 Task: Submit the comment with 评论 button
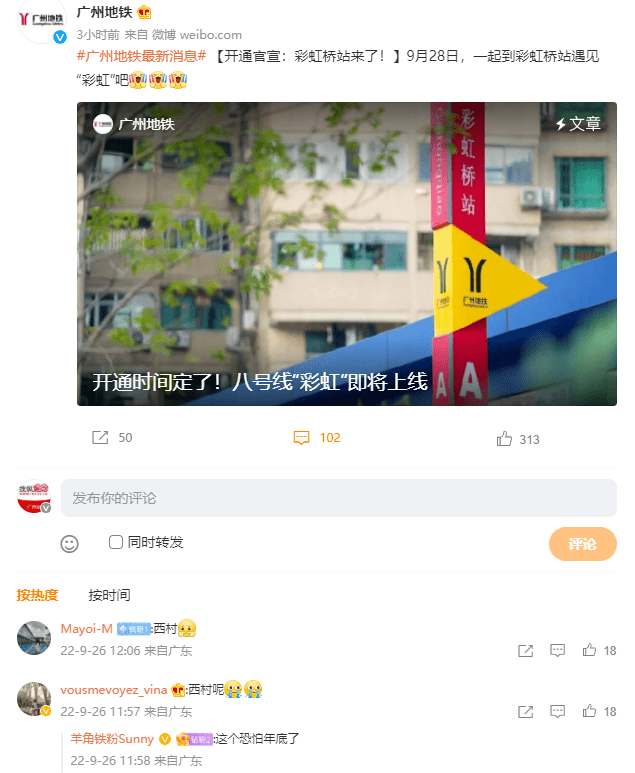[582, 544]
